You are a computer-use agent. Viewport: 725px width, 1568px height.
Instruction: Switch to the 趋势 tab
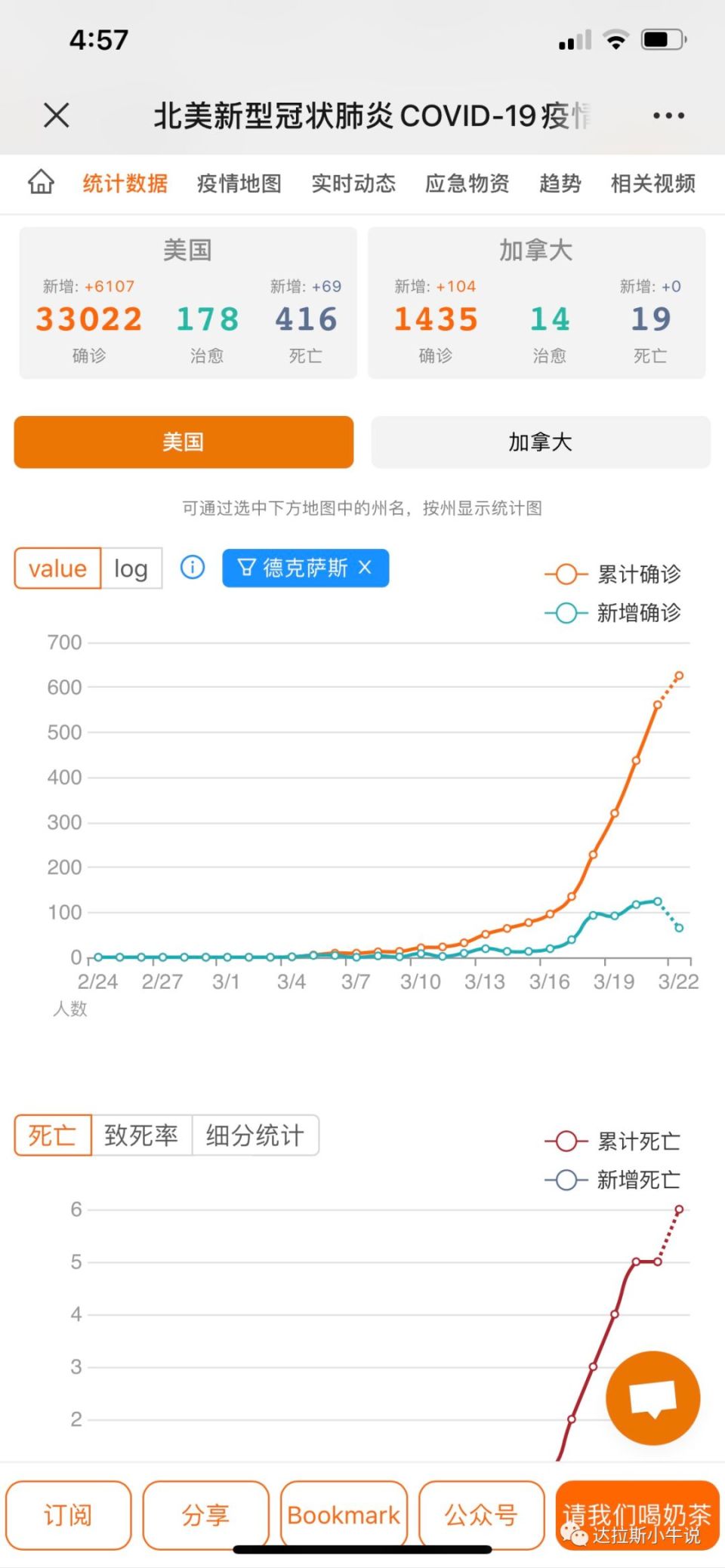(560, 183)
